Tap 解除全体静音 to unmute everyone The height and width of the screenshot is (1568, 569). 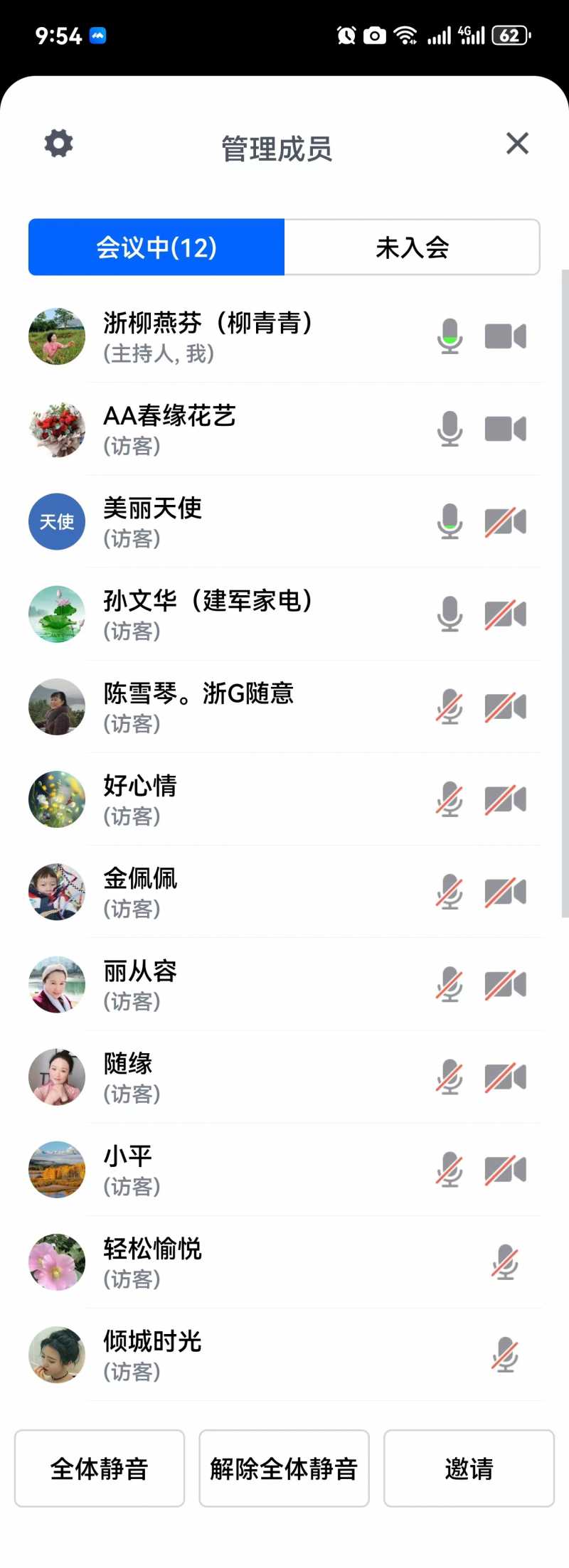coord(284,1468)
